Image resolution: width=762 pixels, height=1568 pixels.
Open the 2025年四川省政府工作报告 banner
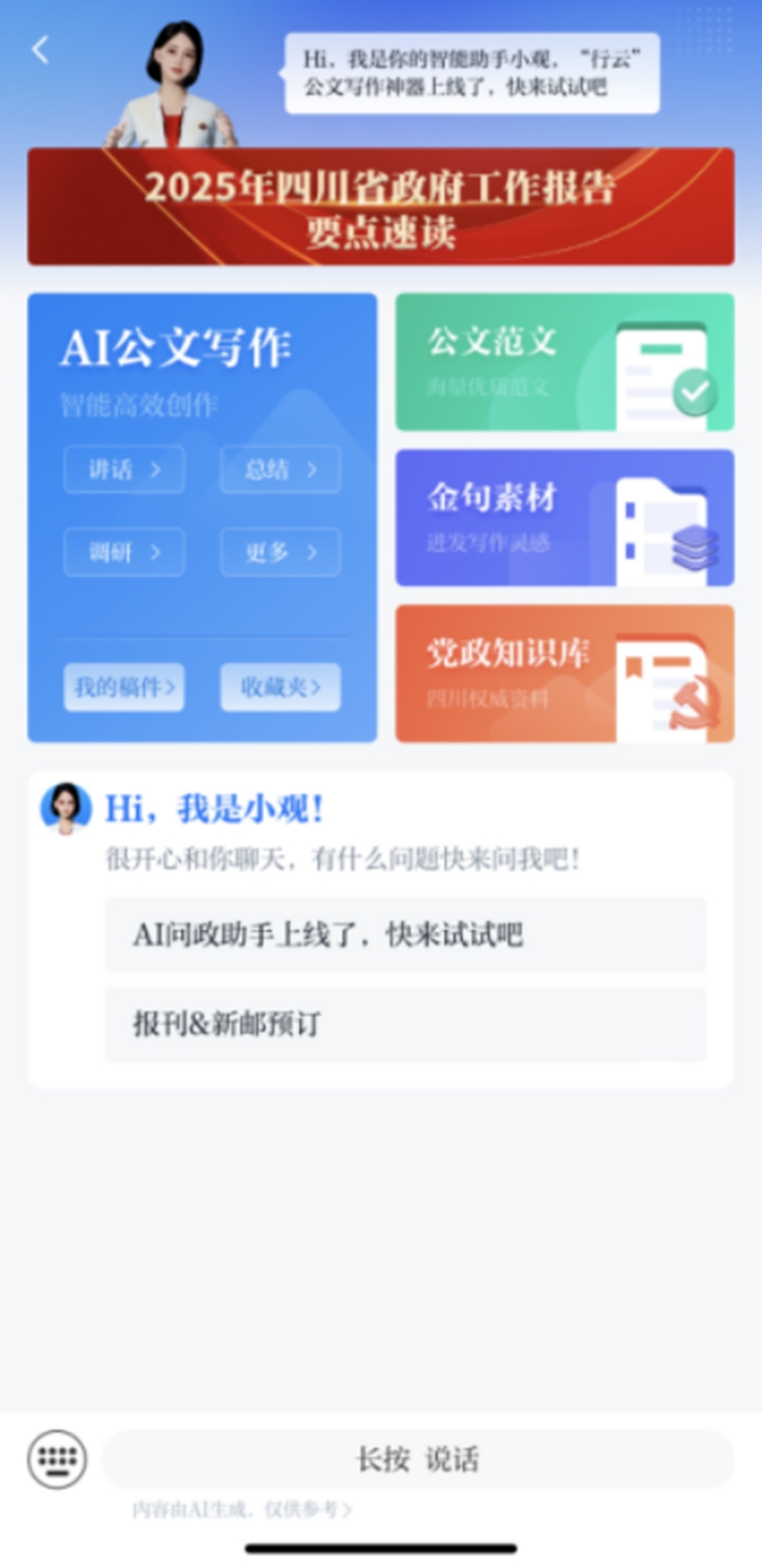(380, 208)
